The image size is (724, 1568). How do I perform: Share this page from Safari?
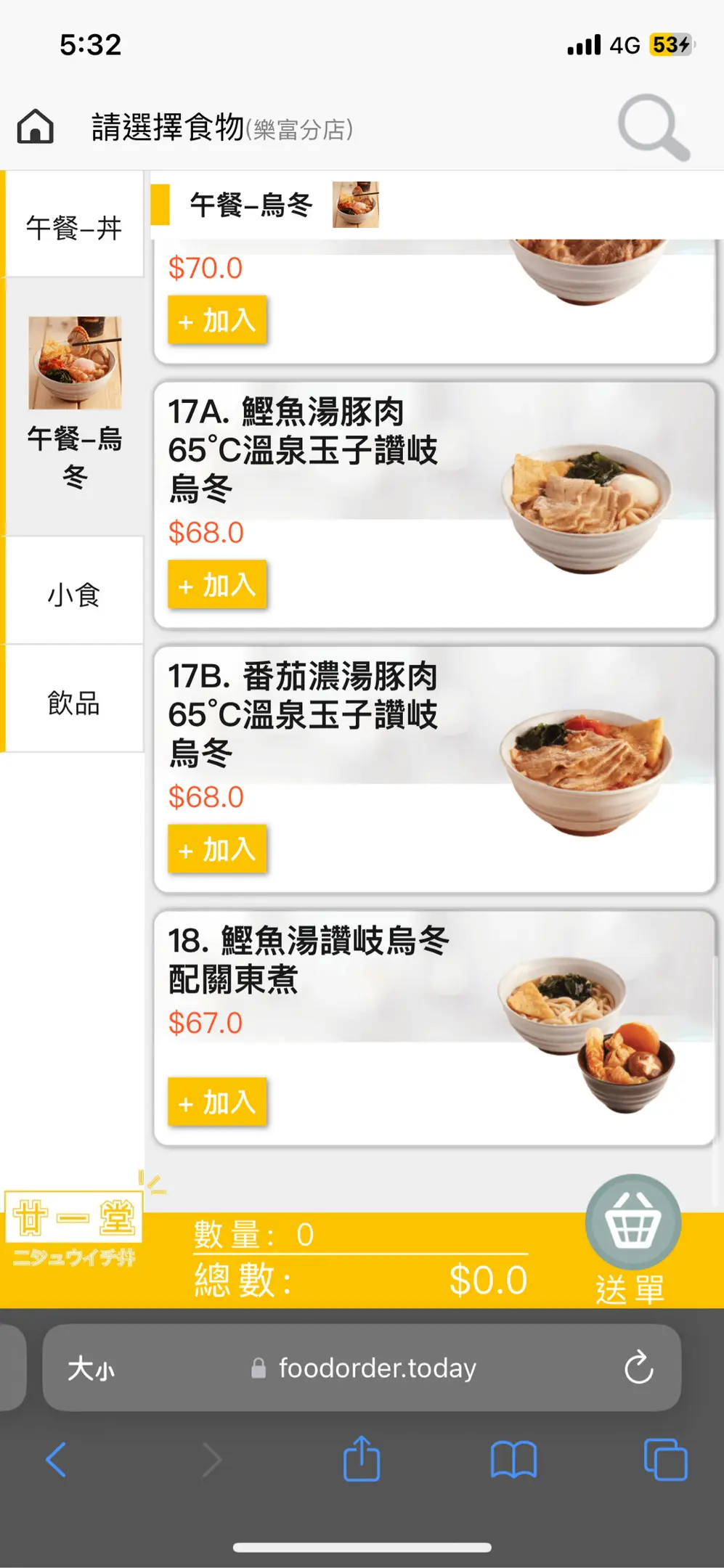coord(362,1459)
